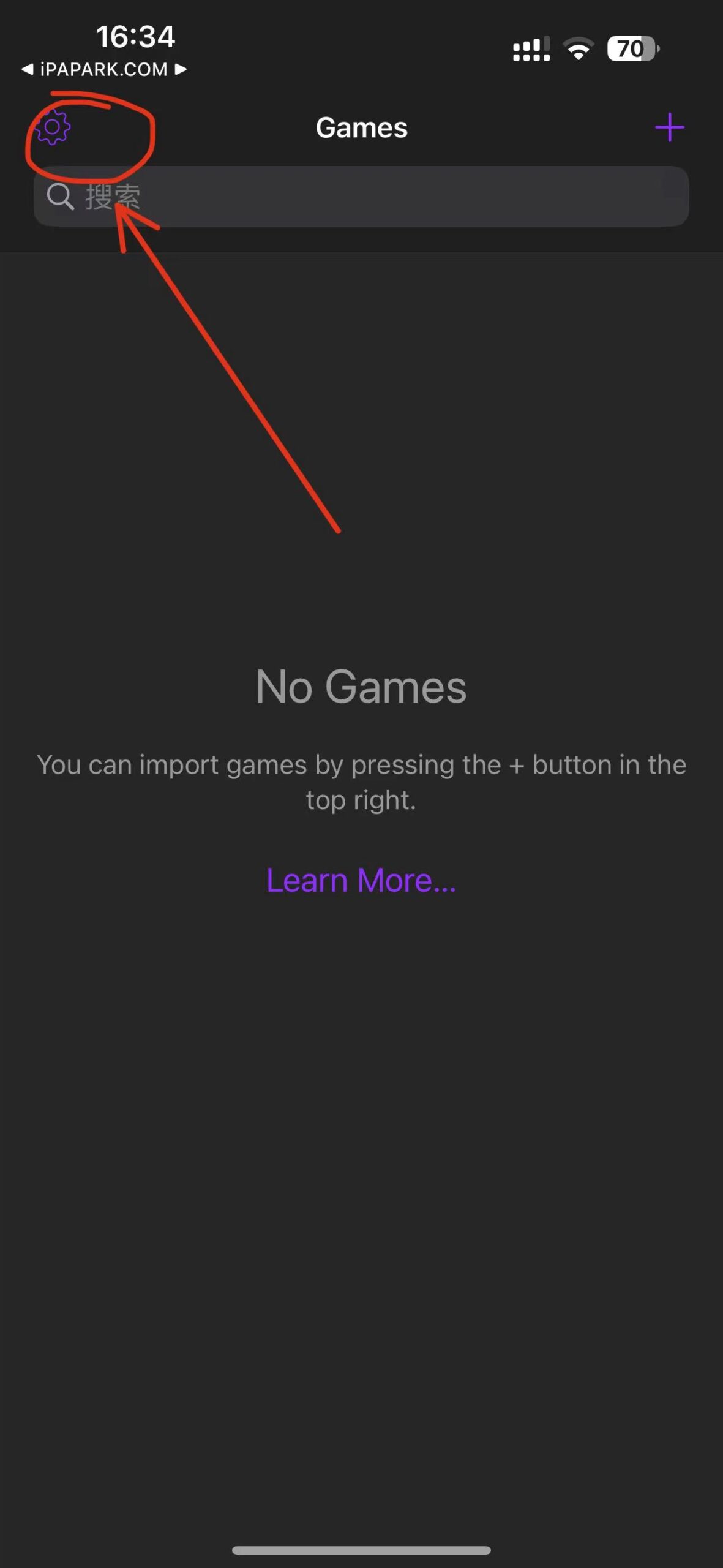Open the Learn More link

[x=361, y=880]
